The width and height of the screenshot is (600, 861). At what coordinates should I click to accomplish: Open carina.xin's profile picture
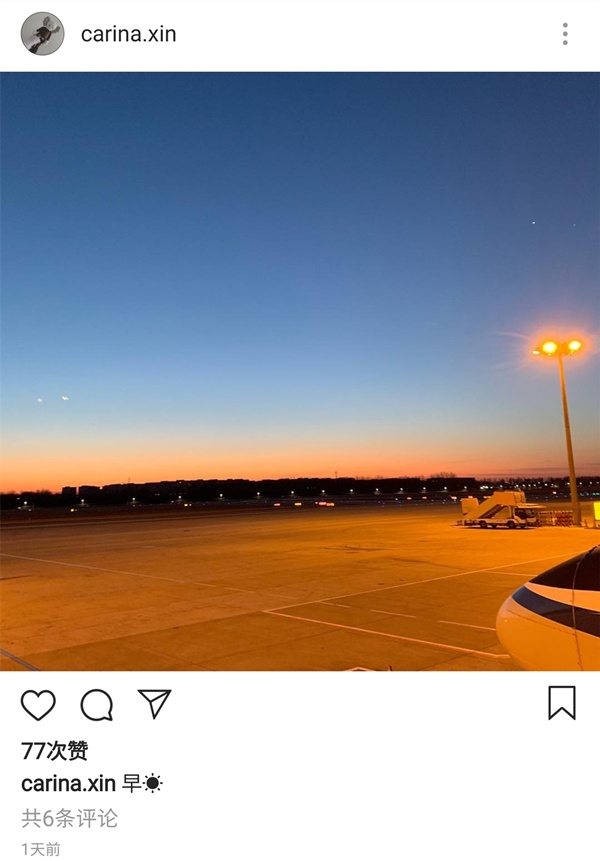click(x=42, y=34)
